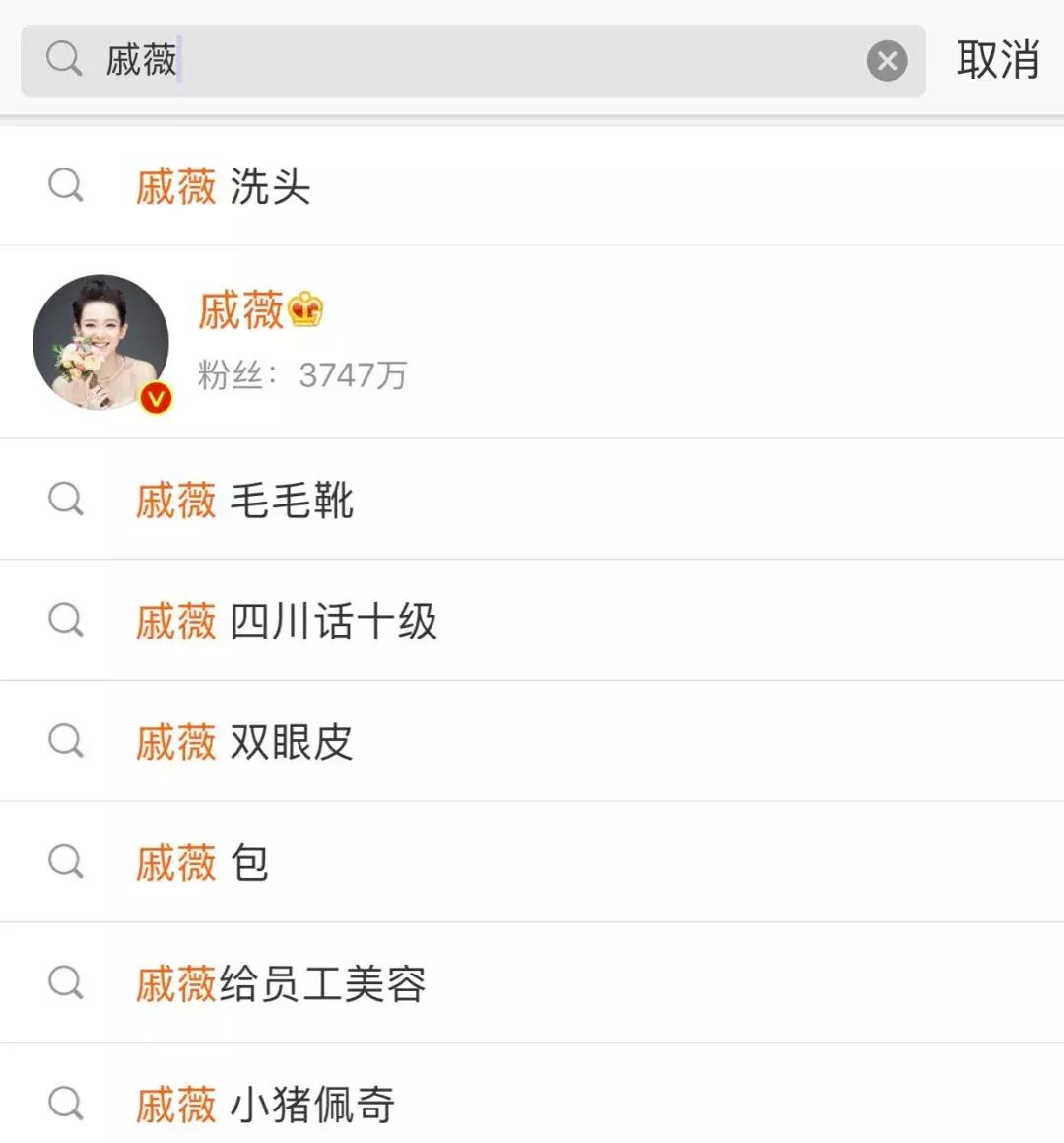Click the search icon beside 戚薇 双眼皮
Screen dimensions: 1064x1143
65,741
